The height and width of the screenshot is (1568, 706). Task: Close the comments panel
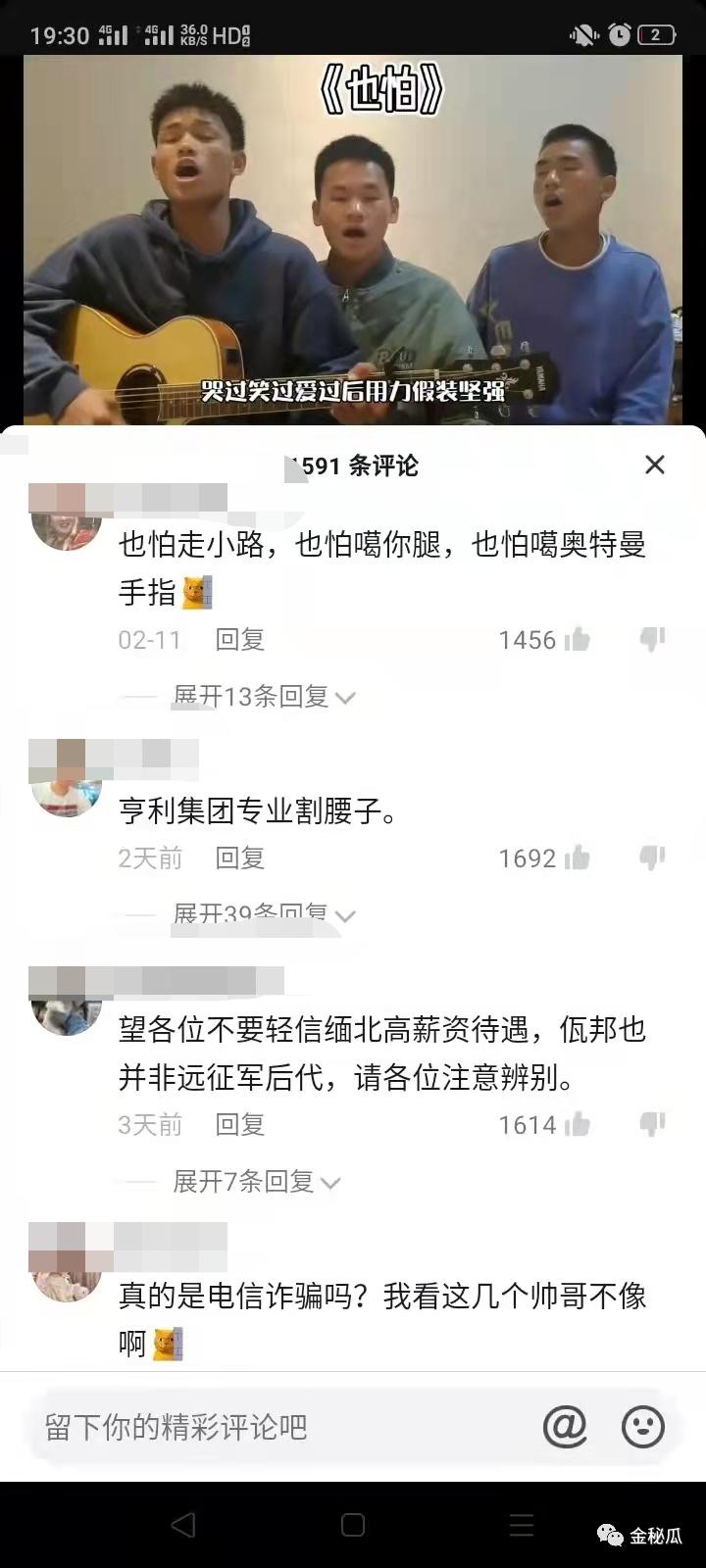point(654,465)
